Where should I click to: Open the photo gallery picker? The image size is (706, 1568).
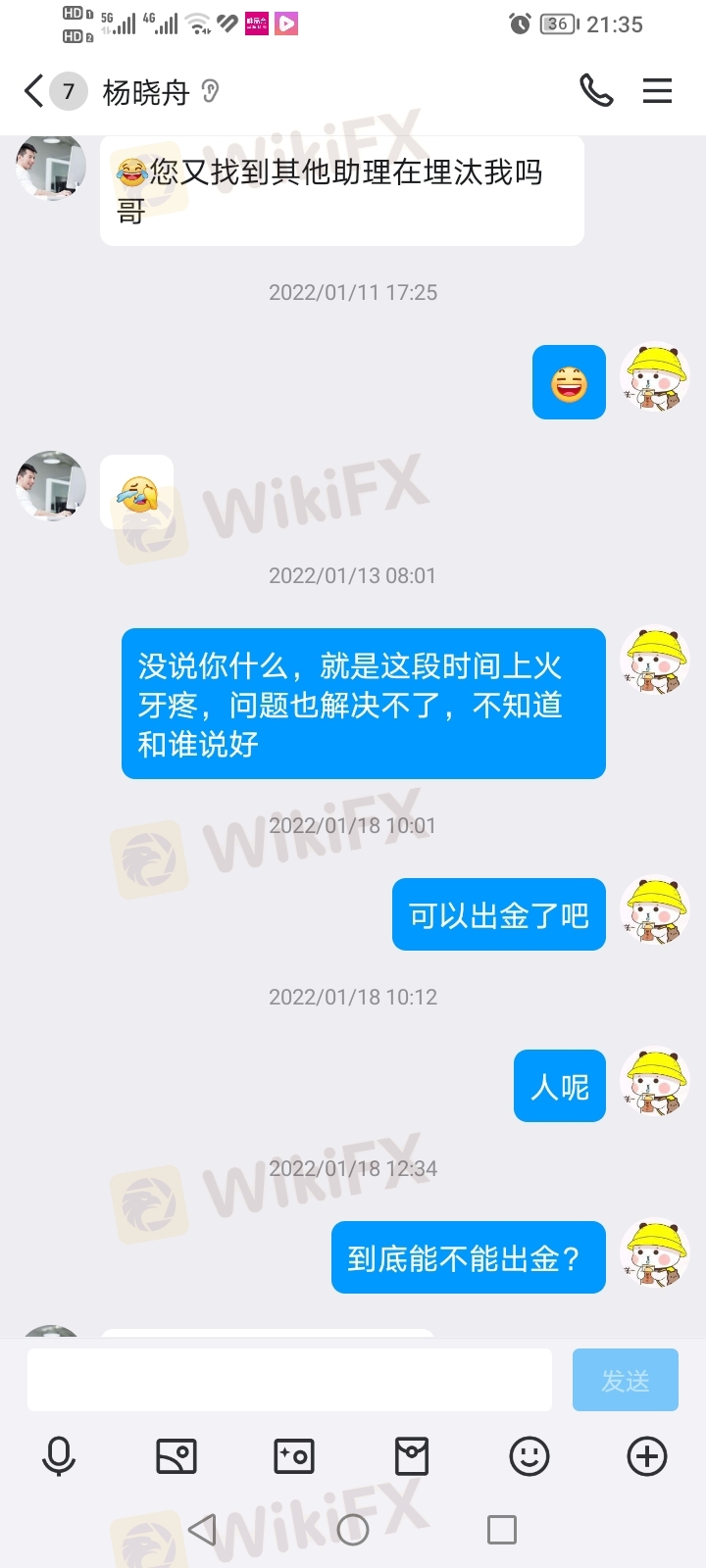point(176,1456)
